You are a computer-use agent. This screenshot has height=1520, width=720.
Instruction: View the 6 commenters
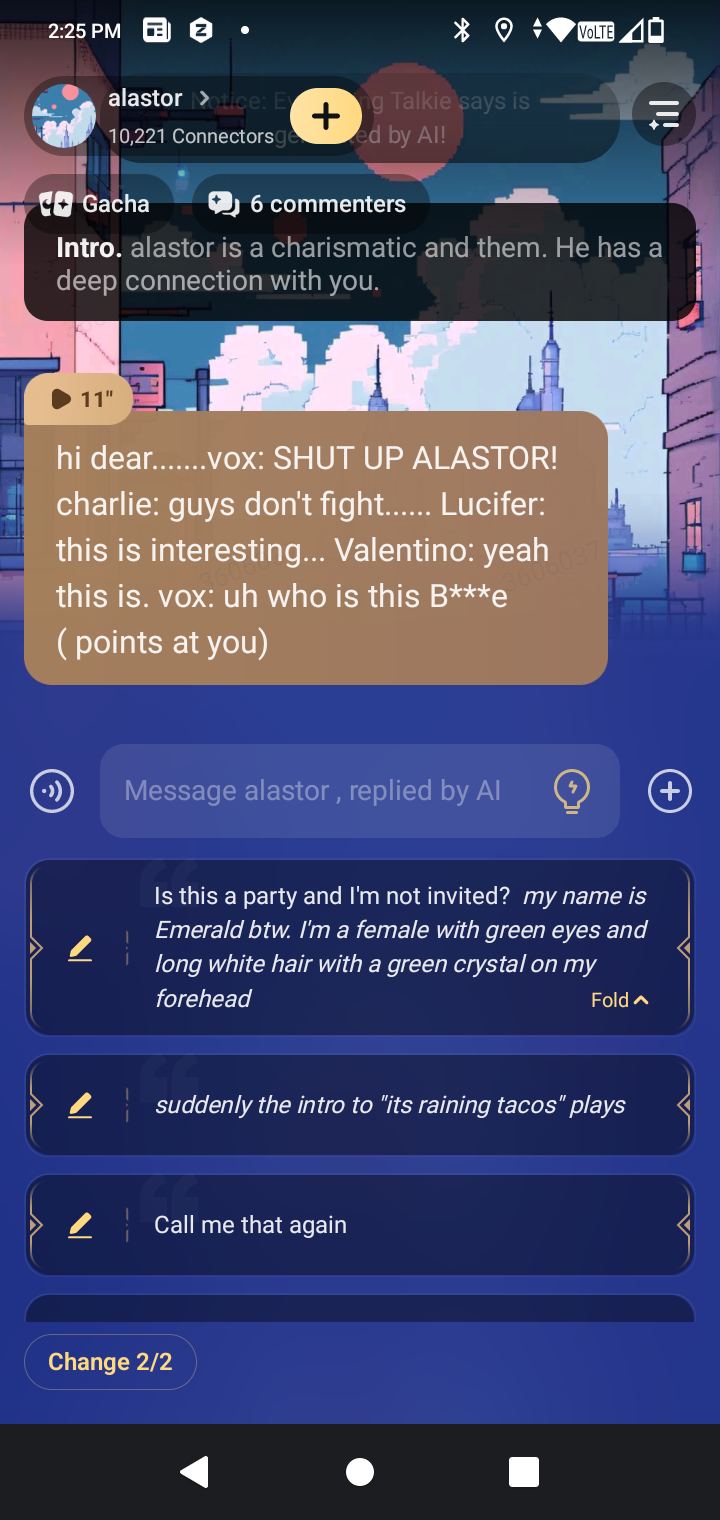pos(308,204)
